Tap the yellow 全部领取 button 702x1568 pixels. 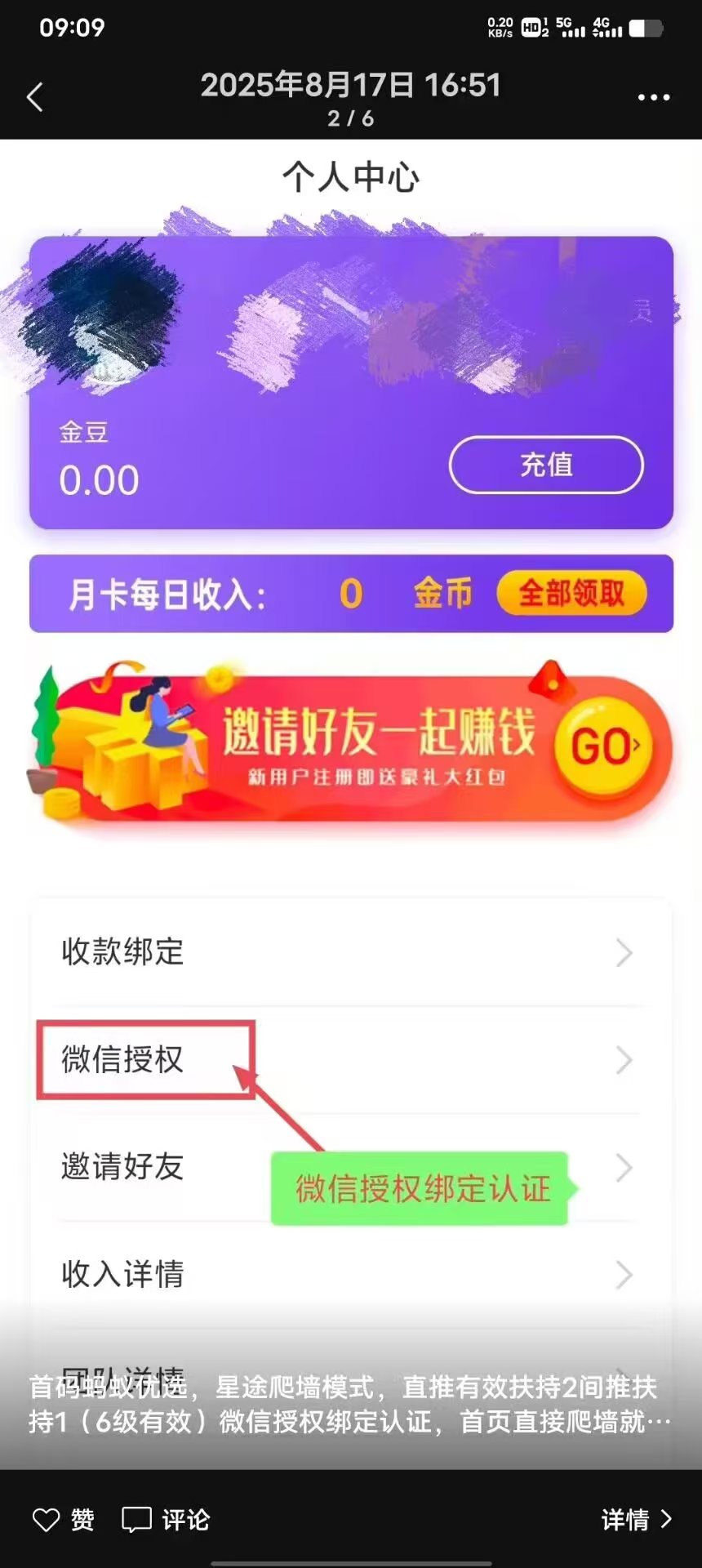click(x=571, y=595)
